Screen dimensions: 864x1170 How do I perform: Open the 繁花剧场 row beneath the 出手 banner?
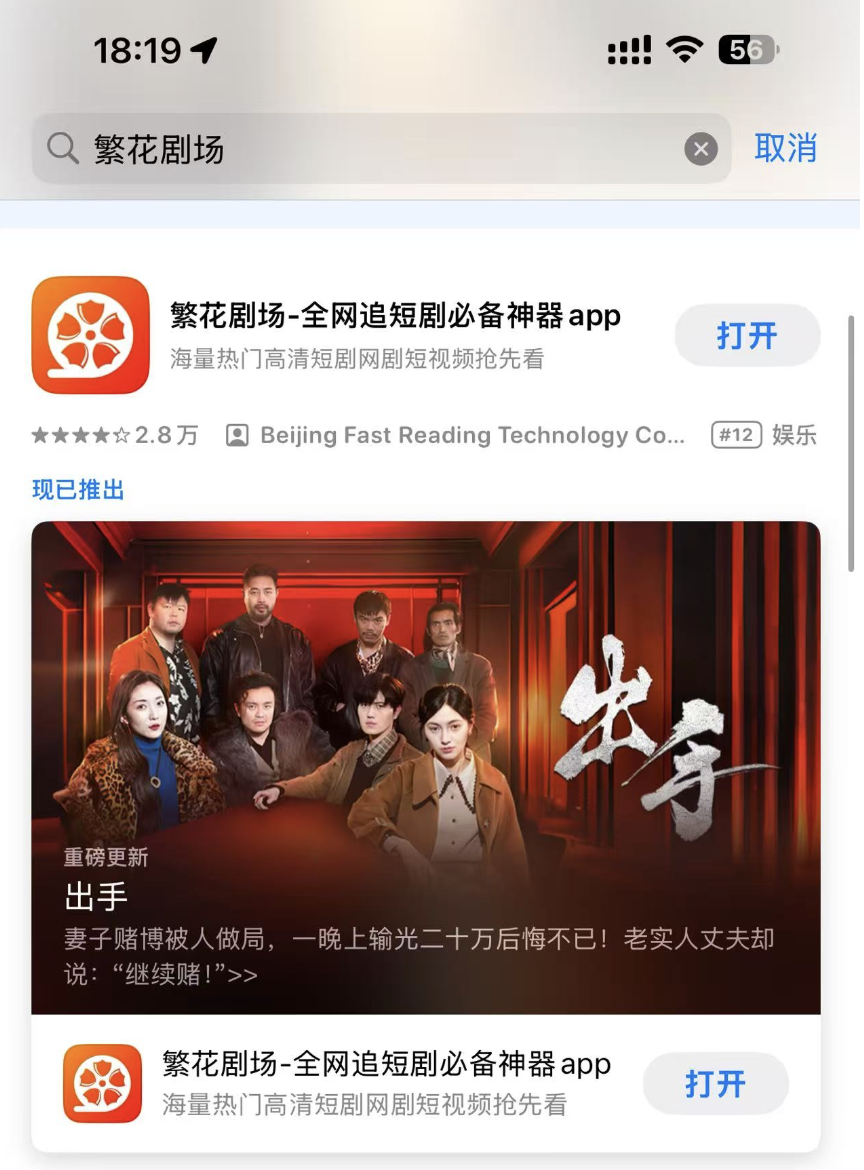pyautogui.click(x=385, y=1083)
